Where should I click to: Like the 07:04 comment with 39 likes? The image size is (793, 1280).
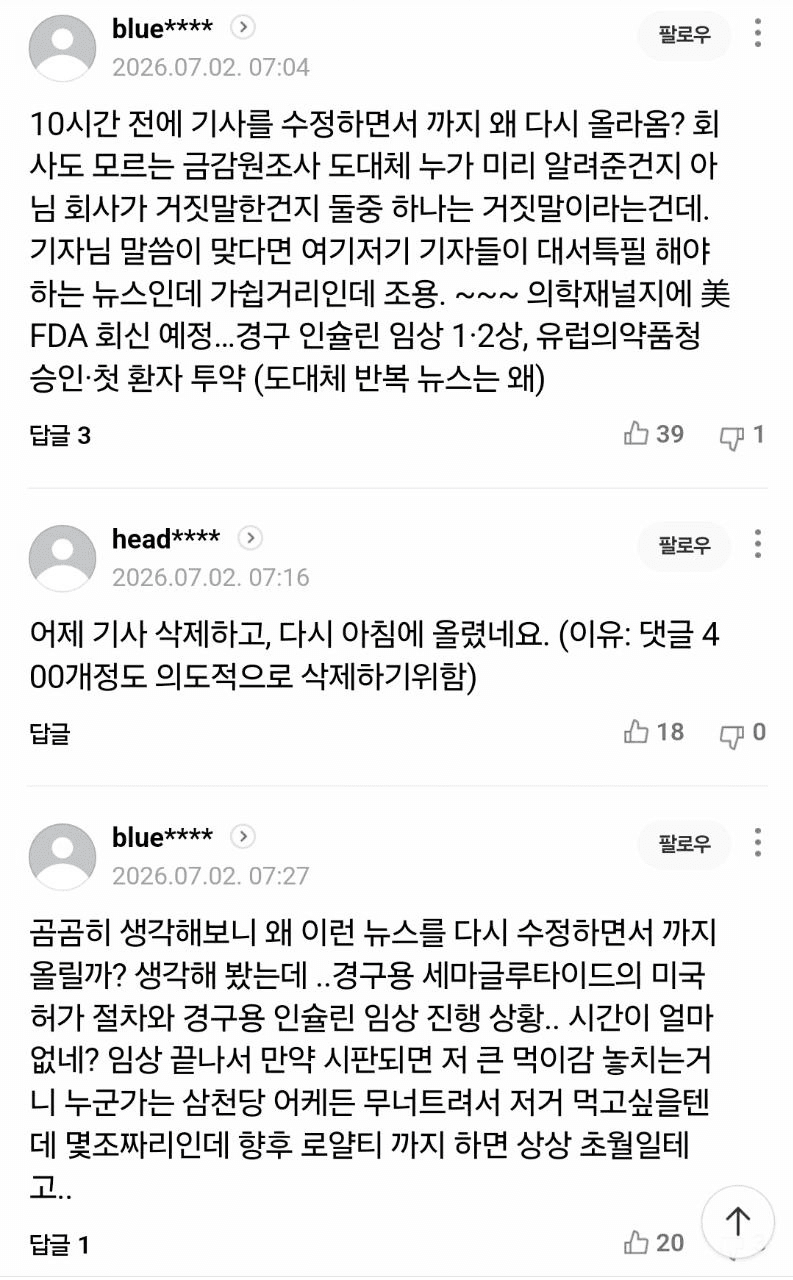tap(654, 434)
